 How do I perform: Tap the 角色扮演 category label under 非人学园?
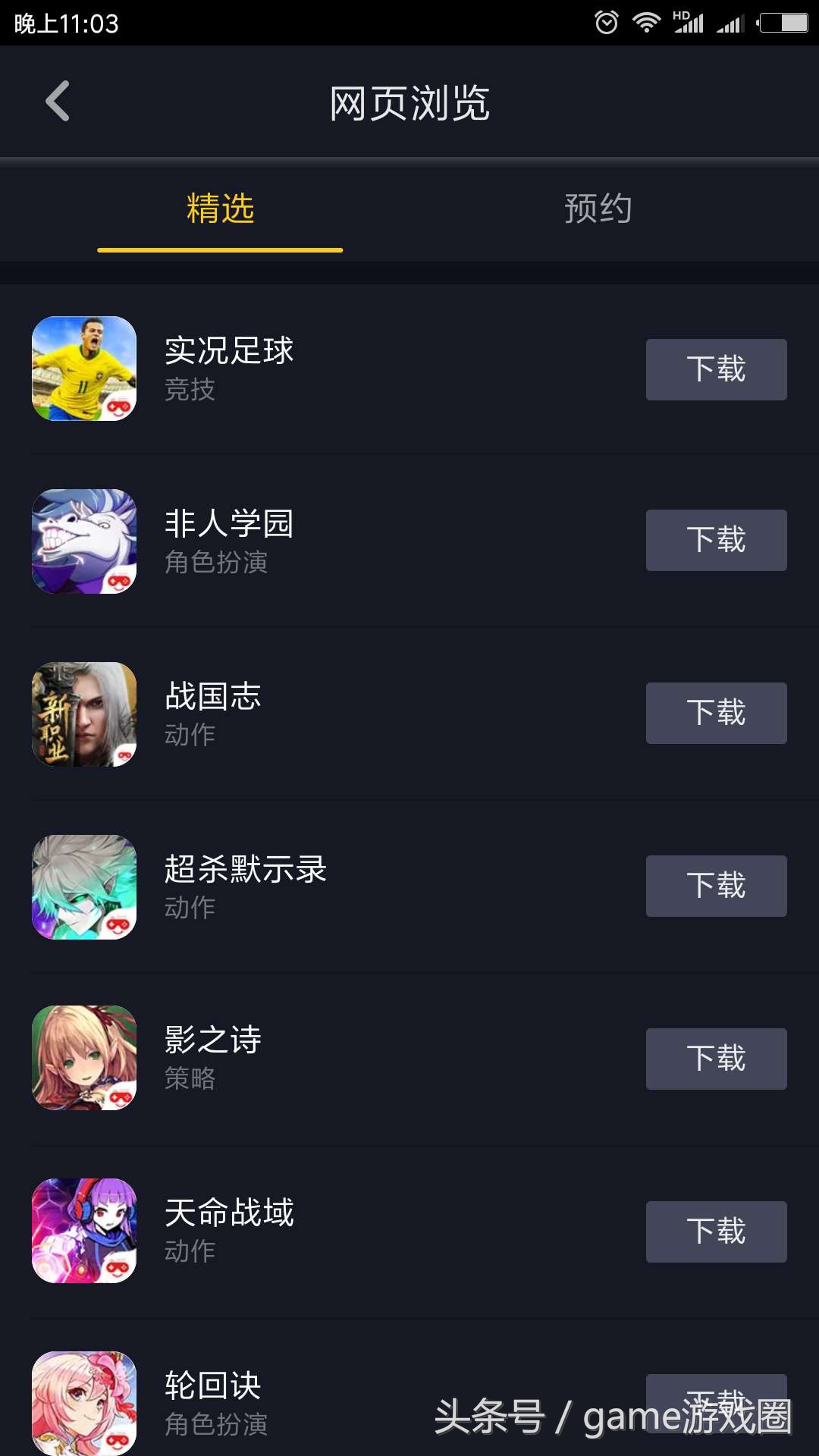click(217, 563)
